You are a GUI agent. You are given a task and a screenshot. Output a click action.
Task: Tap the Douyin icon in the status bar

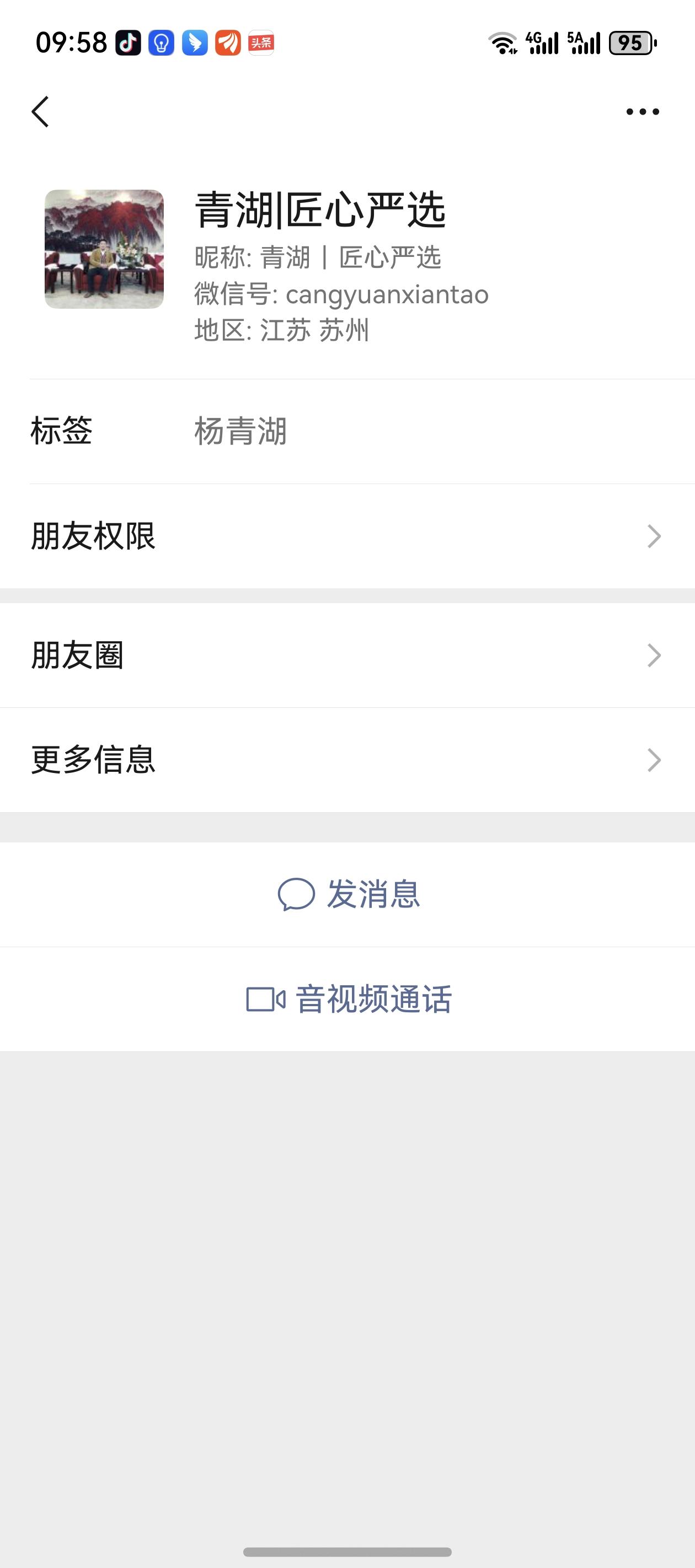pos(129,44)
